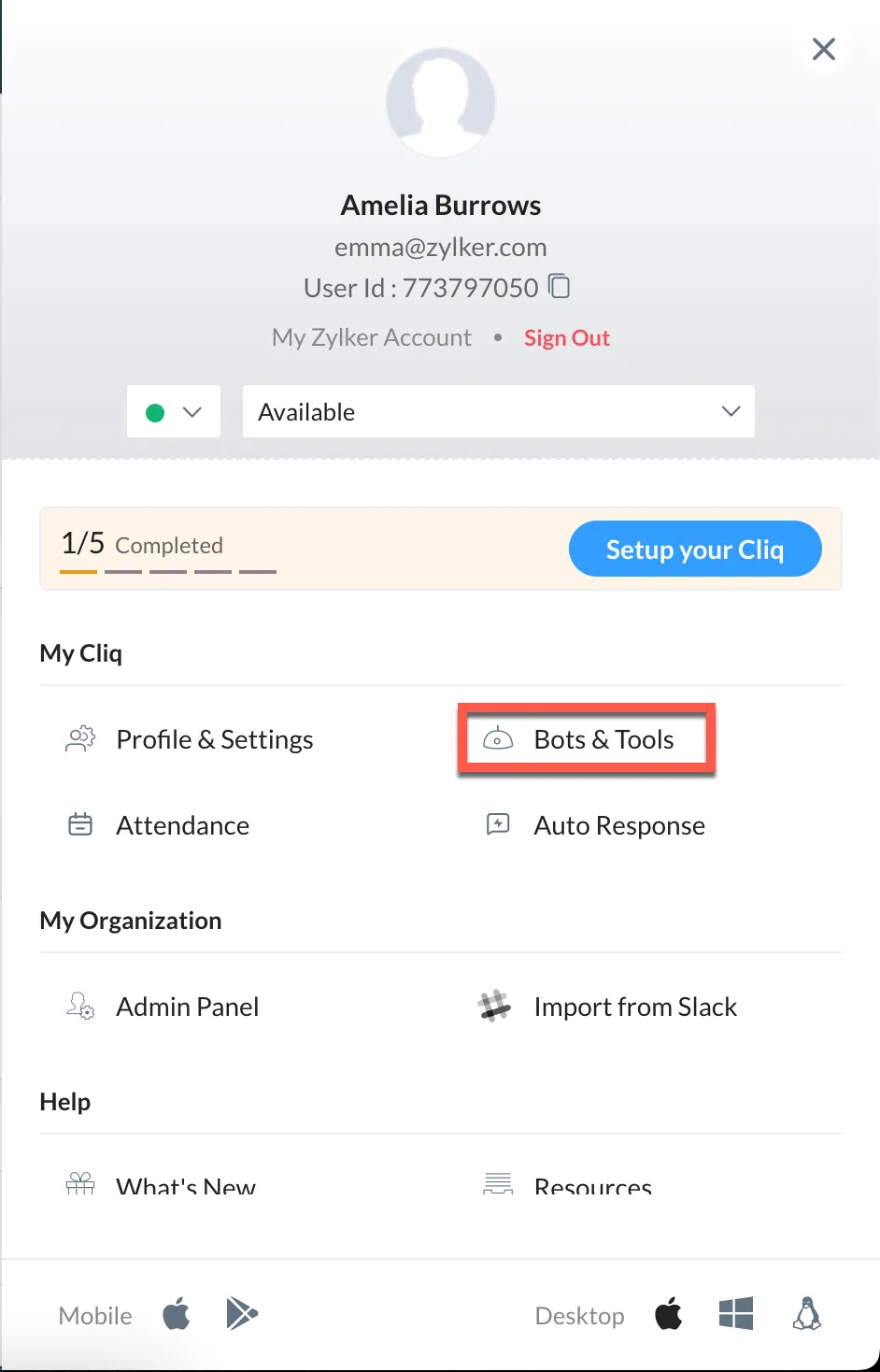Viewport: 880px width, 1372px height.
Task: Get the Android mobile app
Action: (x=242, y=1314)
